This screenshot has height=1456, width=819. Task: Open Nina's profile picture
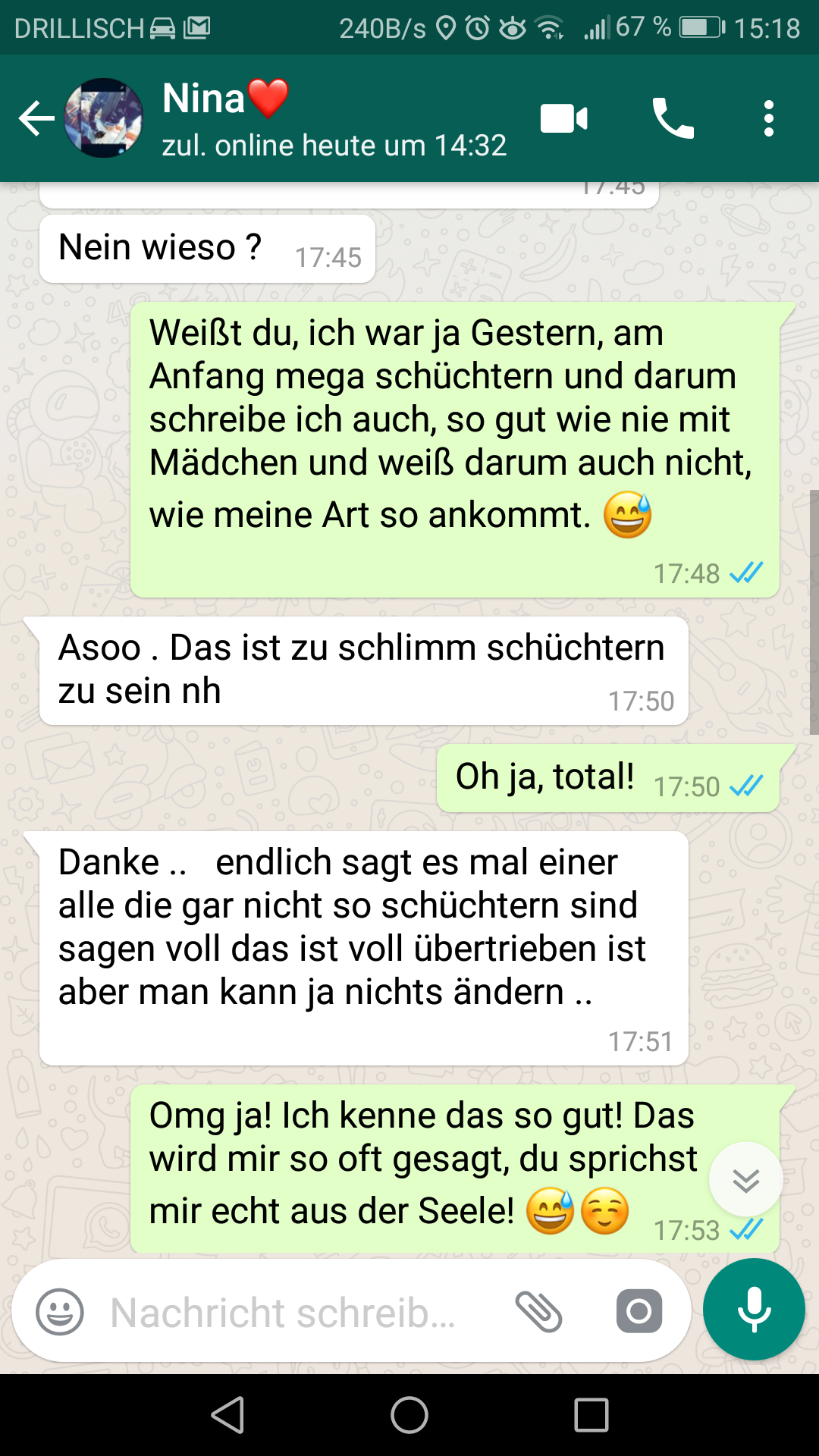(104, 118)
